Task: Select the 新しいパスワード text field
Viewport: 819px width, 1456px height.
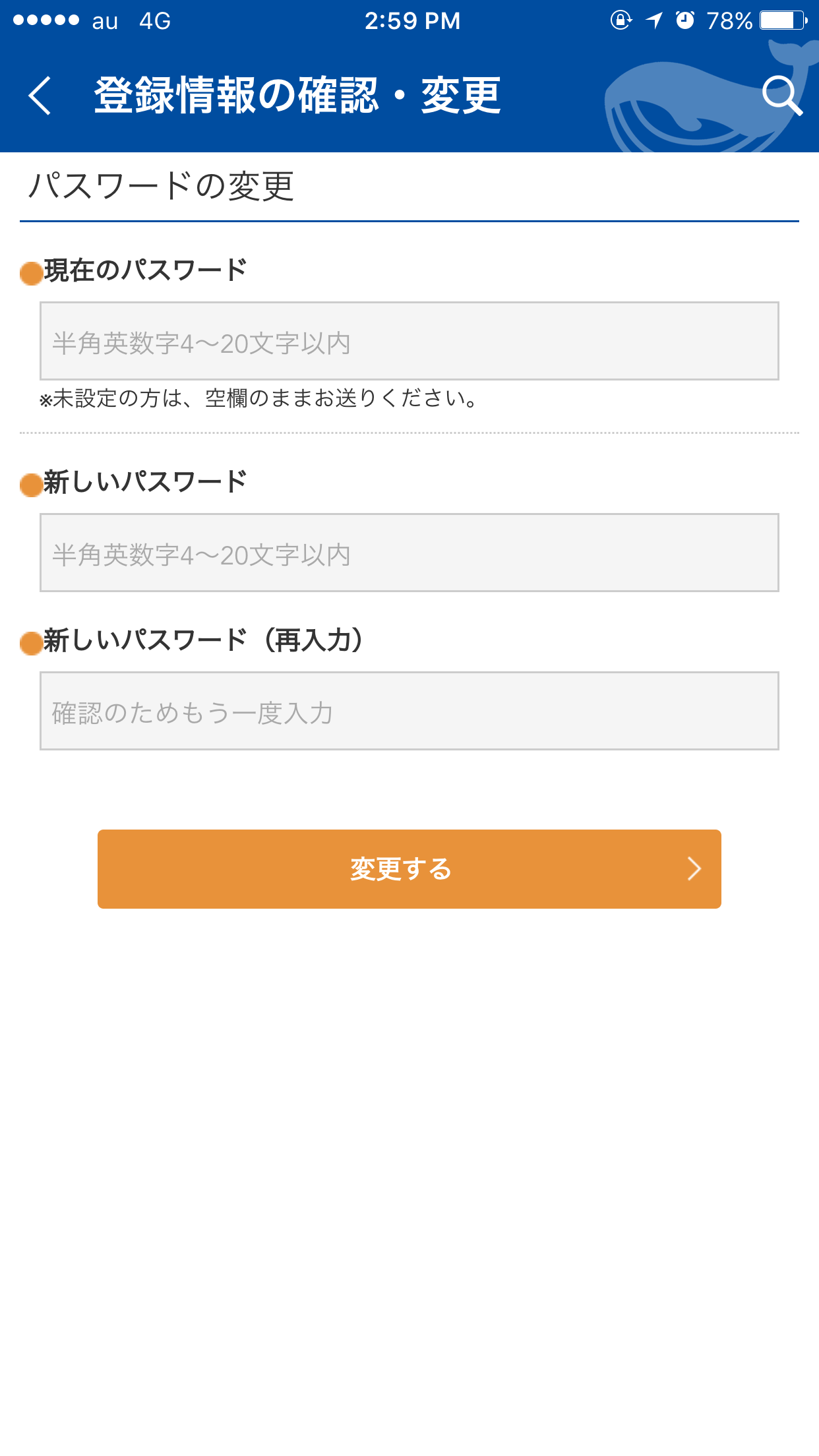Action: point(409,553)
